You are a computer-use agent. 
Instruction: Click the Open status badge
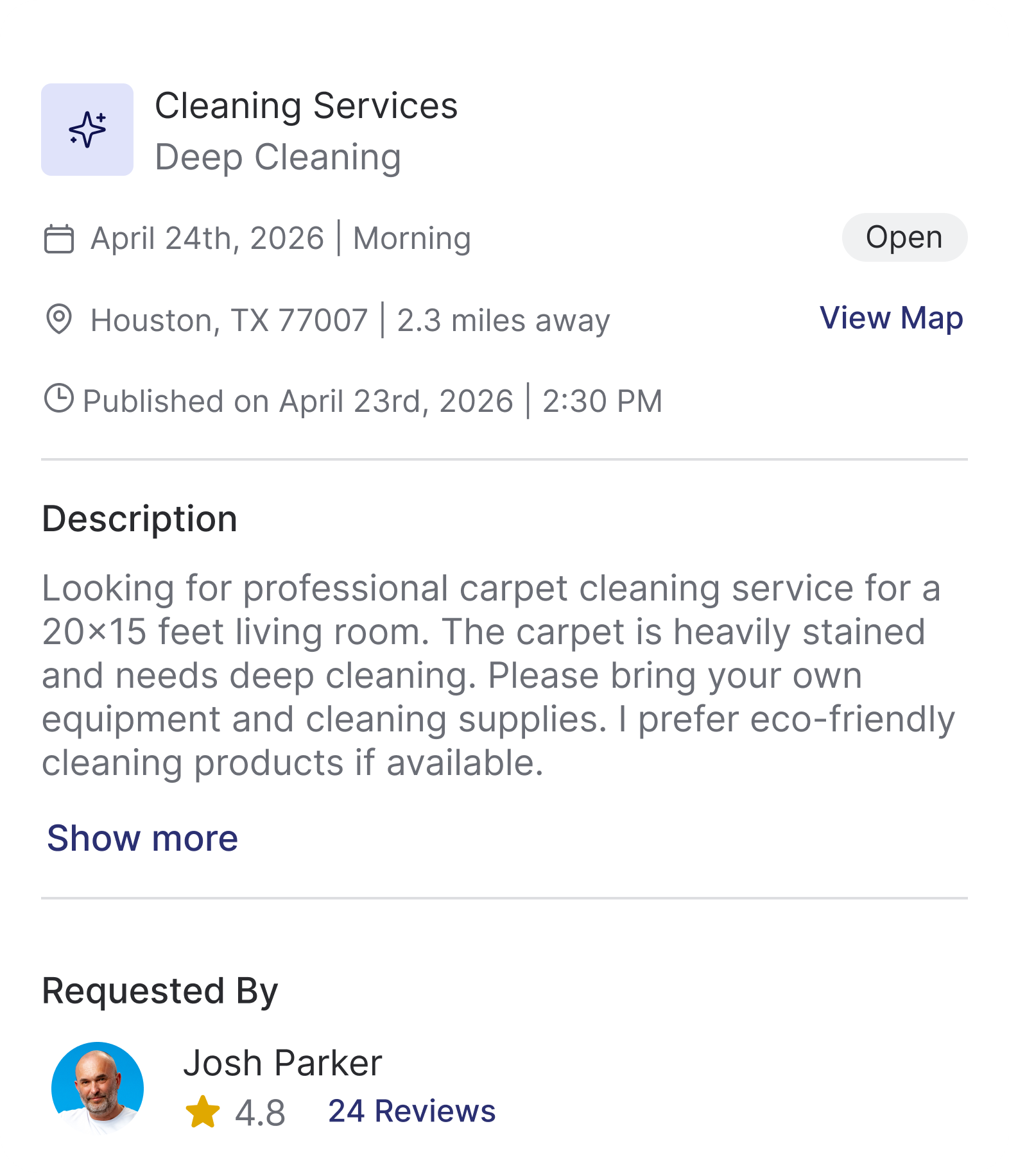[x=904, y=237]
